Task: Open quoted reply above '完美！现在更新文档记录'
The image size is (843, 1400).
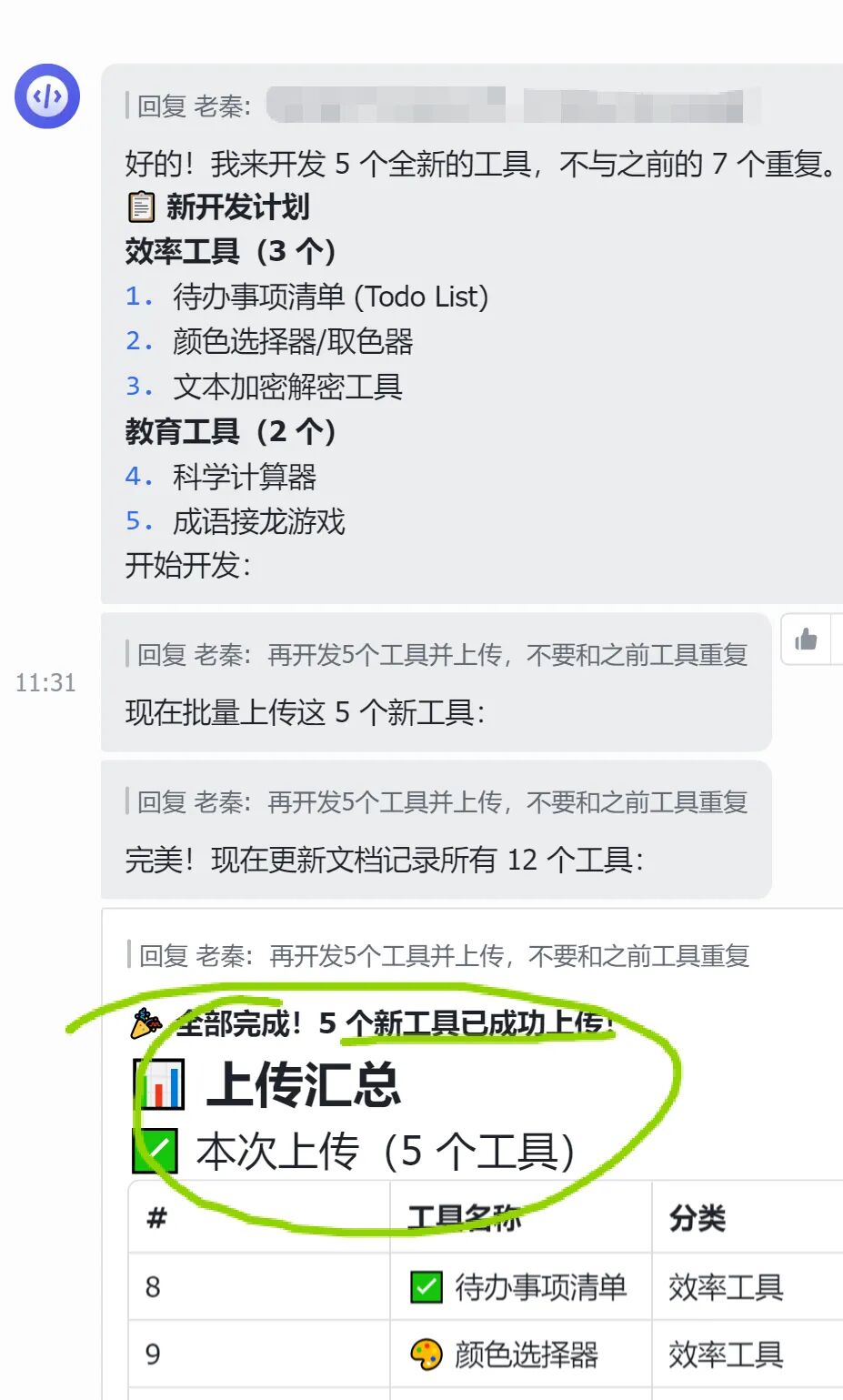Action: click(x=437, y=802)
